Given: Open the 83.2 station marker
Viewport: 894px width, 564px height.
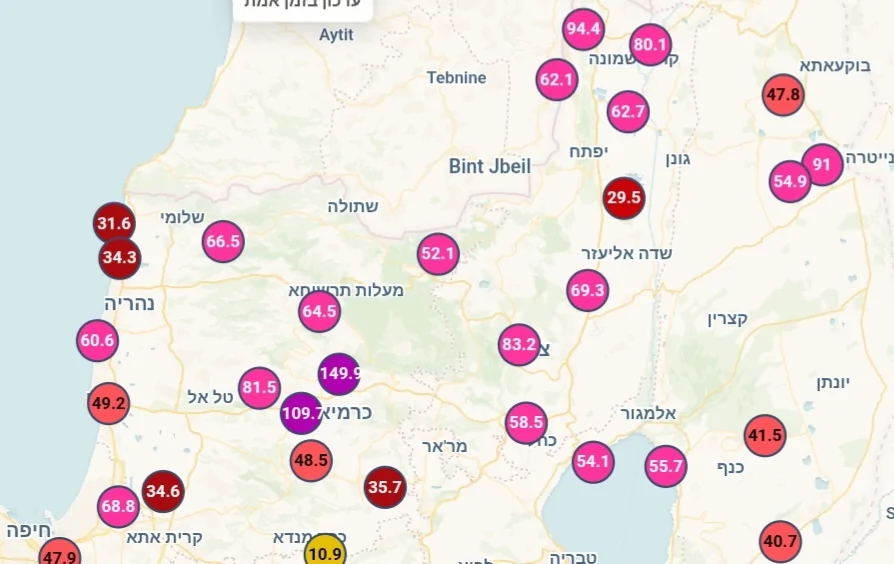Looking at the screenshot, I should pos(519,345).
